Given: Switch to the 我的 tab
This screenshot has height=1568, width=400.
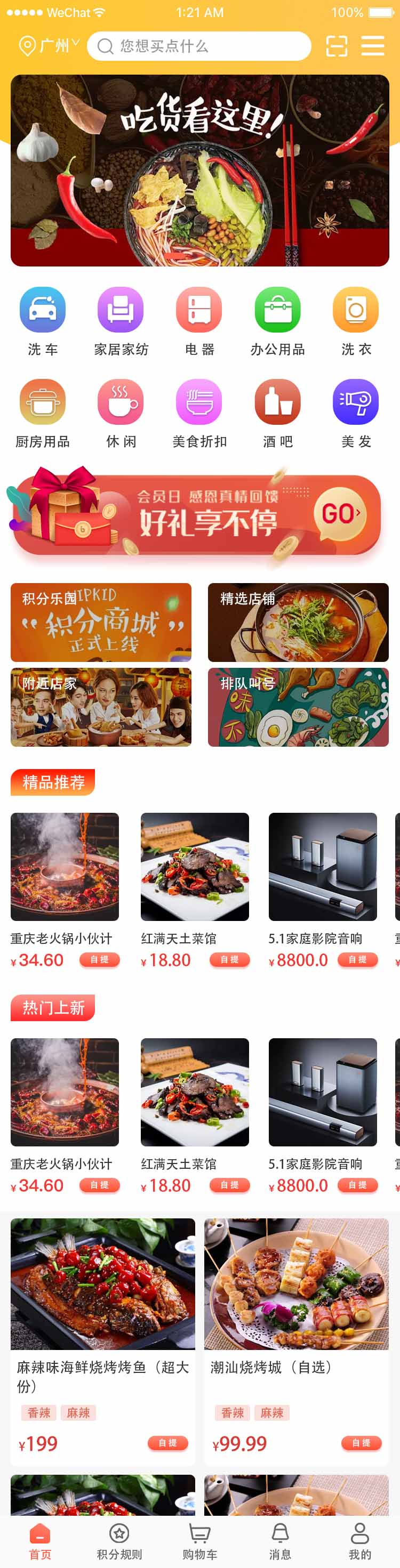Looking at the screenshot, I should (x=359, y=1541).
